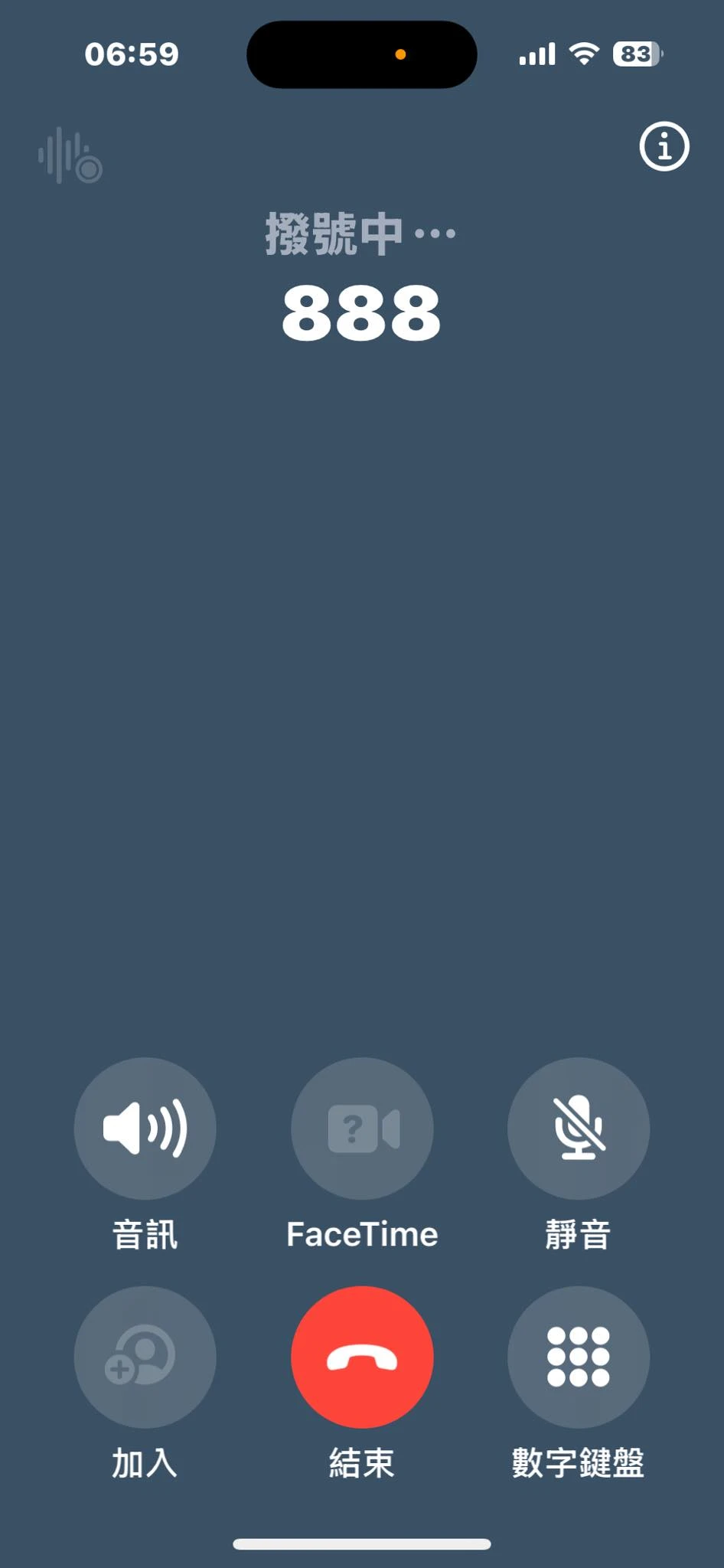
Task: Tap the FaceTime video button
Action: coord(362,1128)
